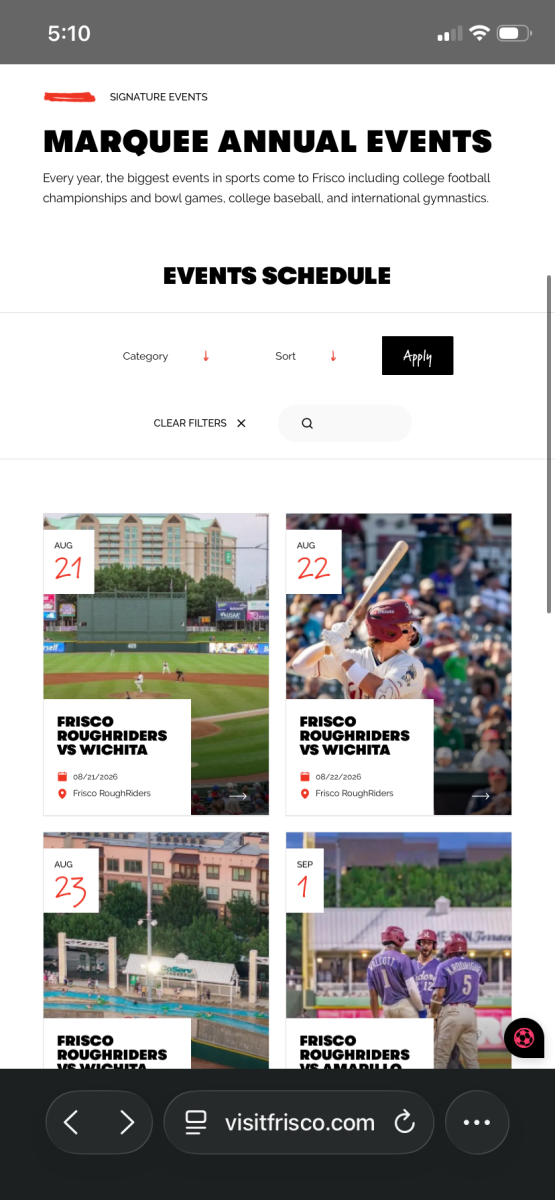The height and width of the screenshot is (1200, 555).
Task: Open the Aug 21 RoughRiders vs Wichita card
Action: click(x=156, y=664)
